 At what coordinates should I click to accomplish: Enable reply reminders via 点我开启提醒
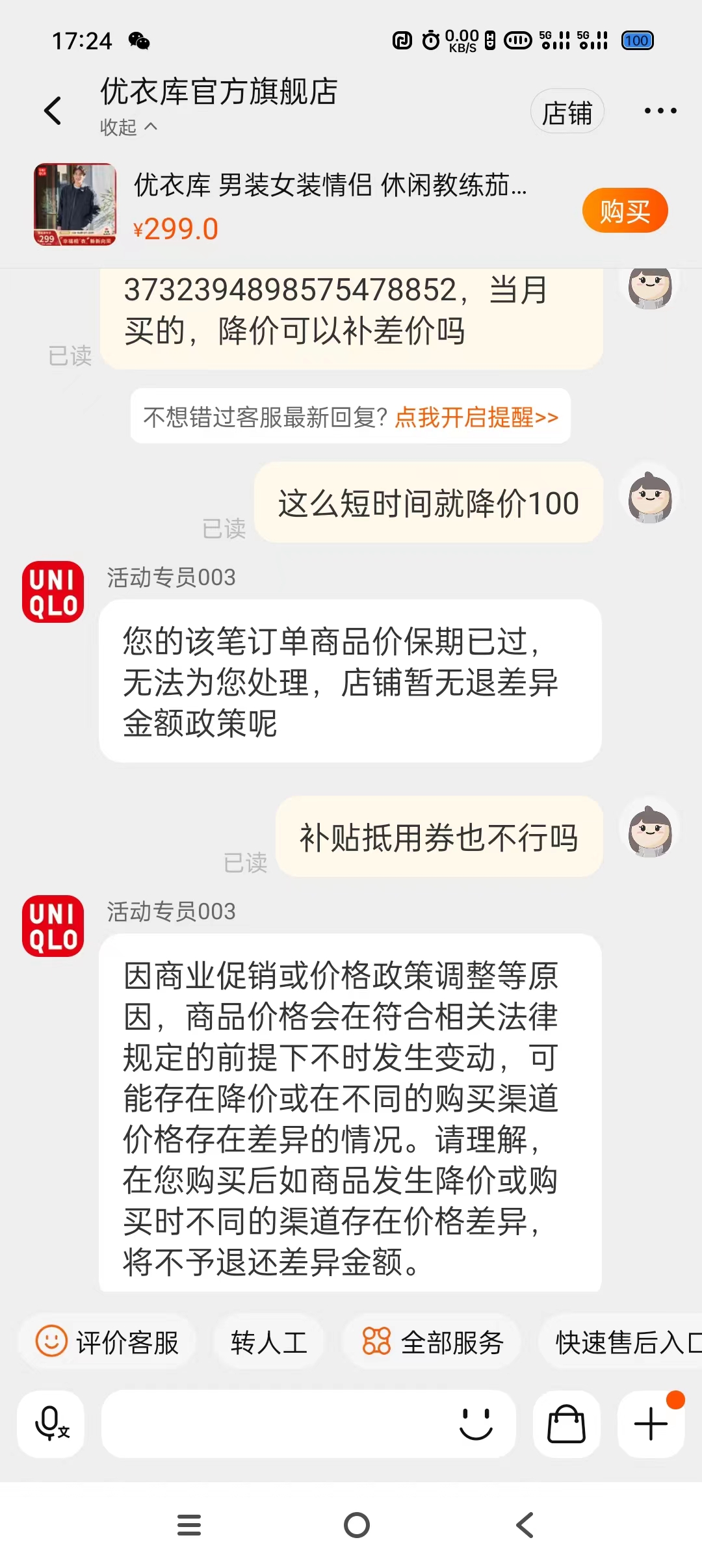click(x=476, y=417)
